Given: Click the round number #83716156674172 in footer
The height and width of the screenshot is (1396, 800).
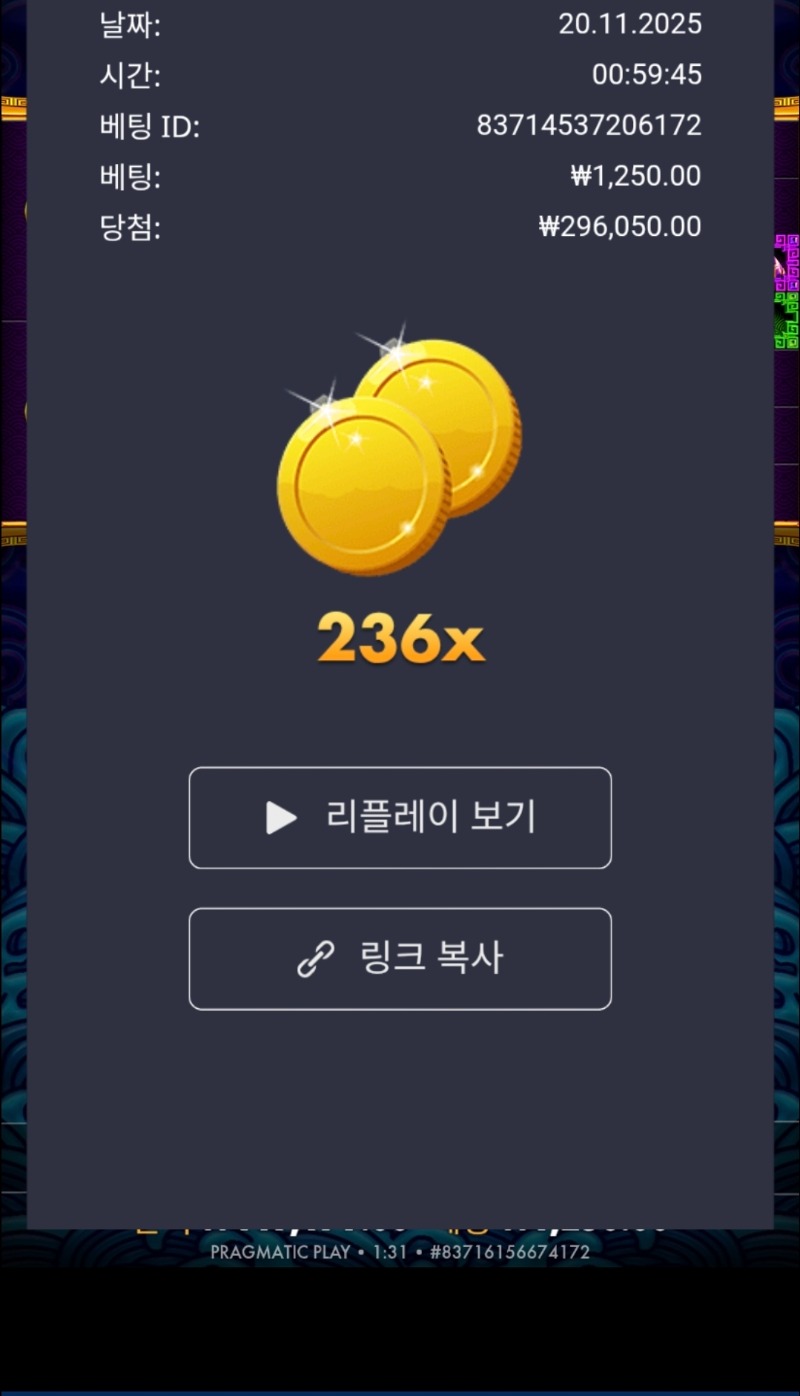Looking at the screenshot, I should (509, 1251).
